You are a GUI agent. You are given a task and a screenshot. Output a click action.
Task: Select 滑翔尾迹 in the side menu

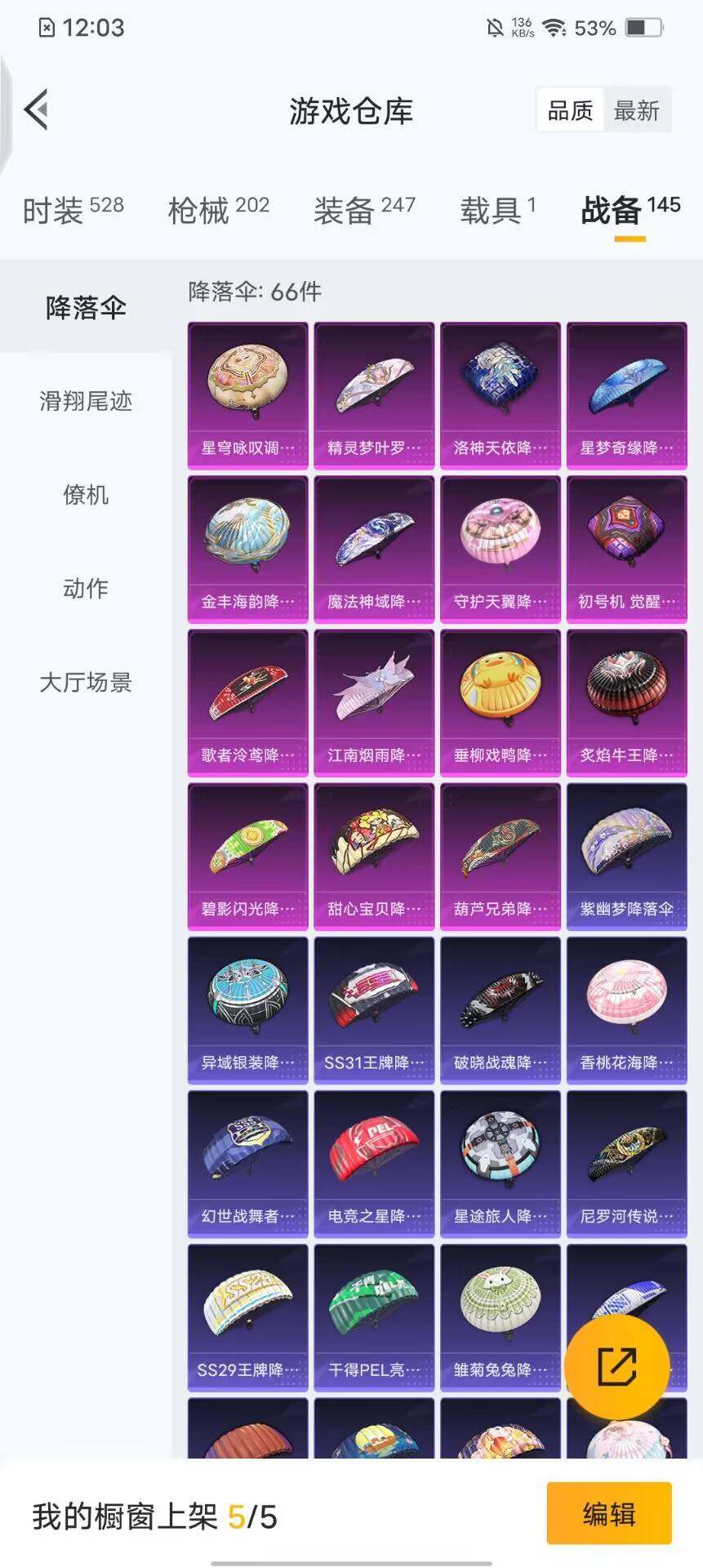click(x=86, y=401)
